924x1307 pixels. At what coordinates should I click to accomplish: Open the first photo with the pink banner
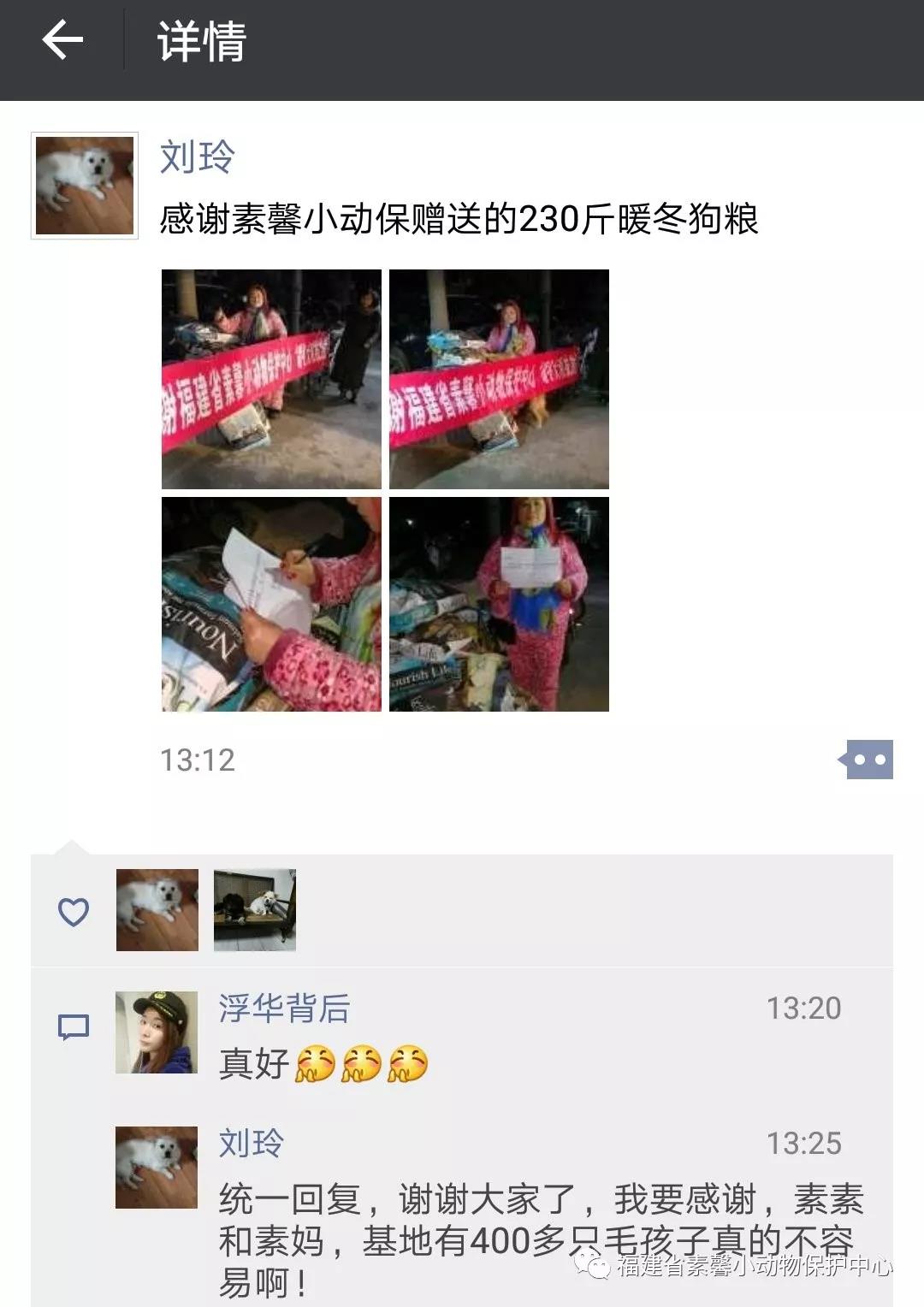point(271,379)
